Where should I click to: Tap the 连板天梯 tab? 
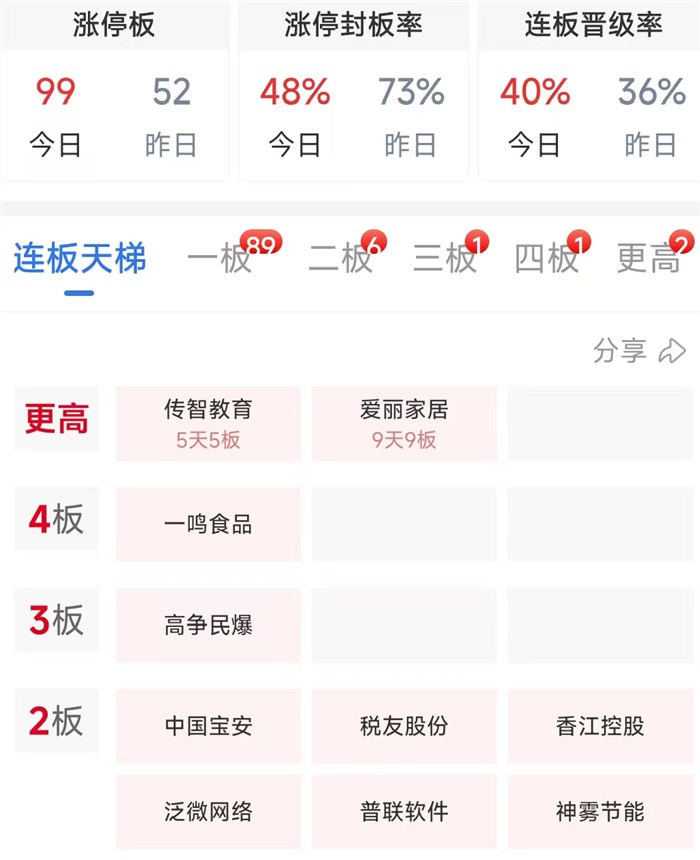[x=80, y=258]
